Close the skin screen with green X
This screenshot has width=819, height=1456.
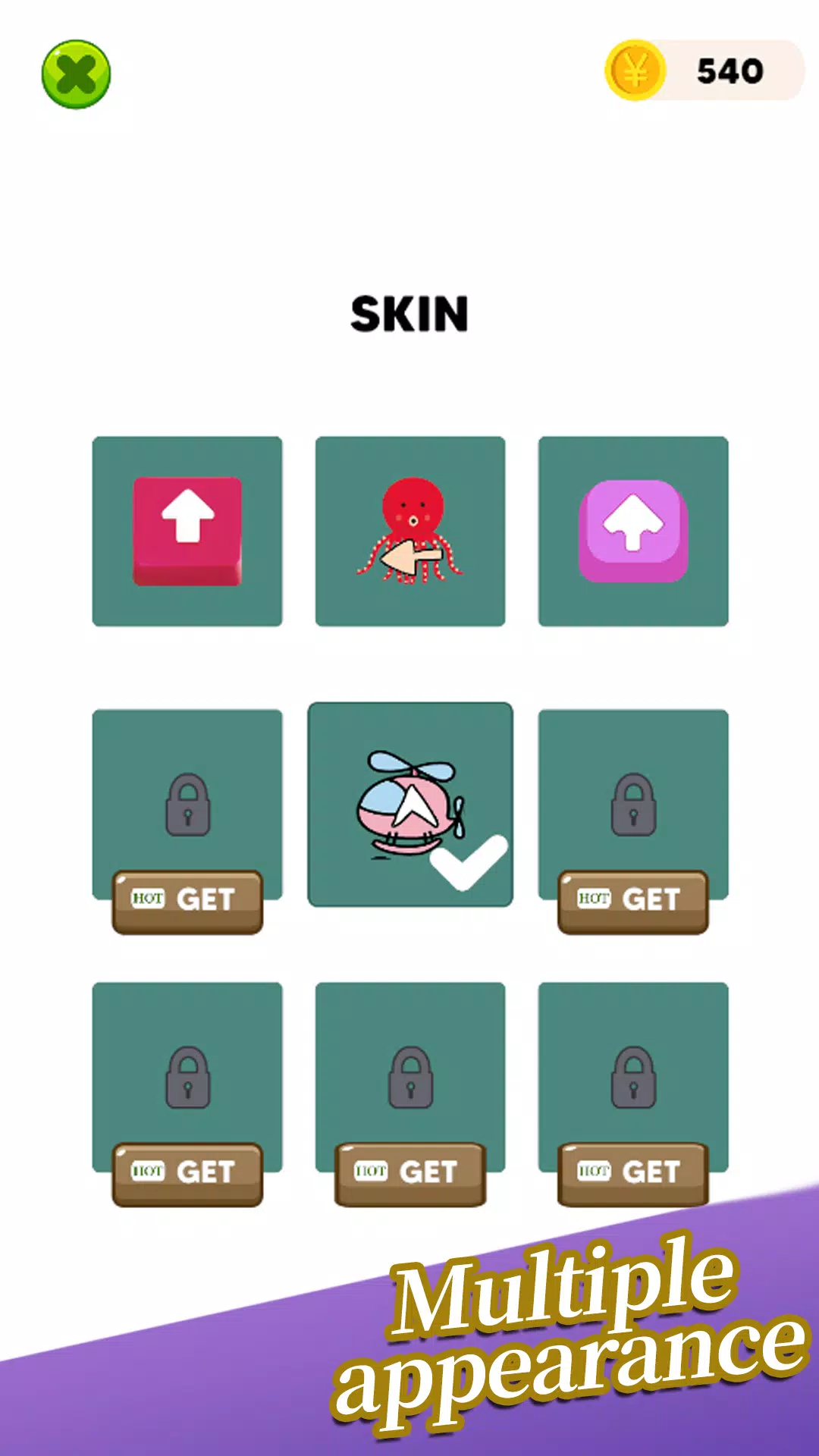[76, 74]
